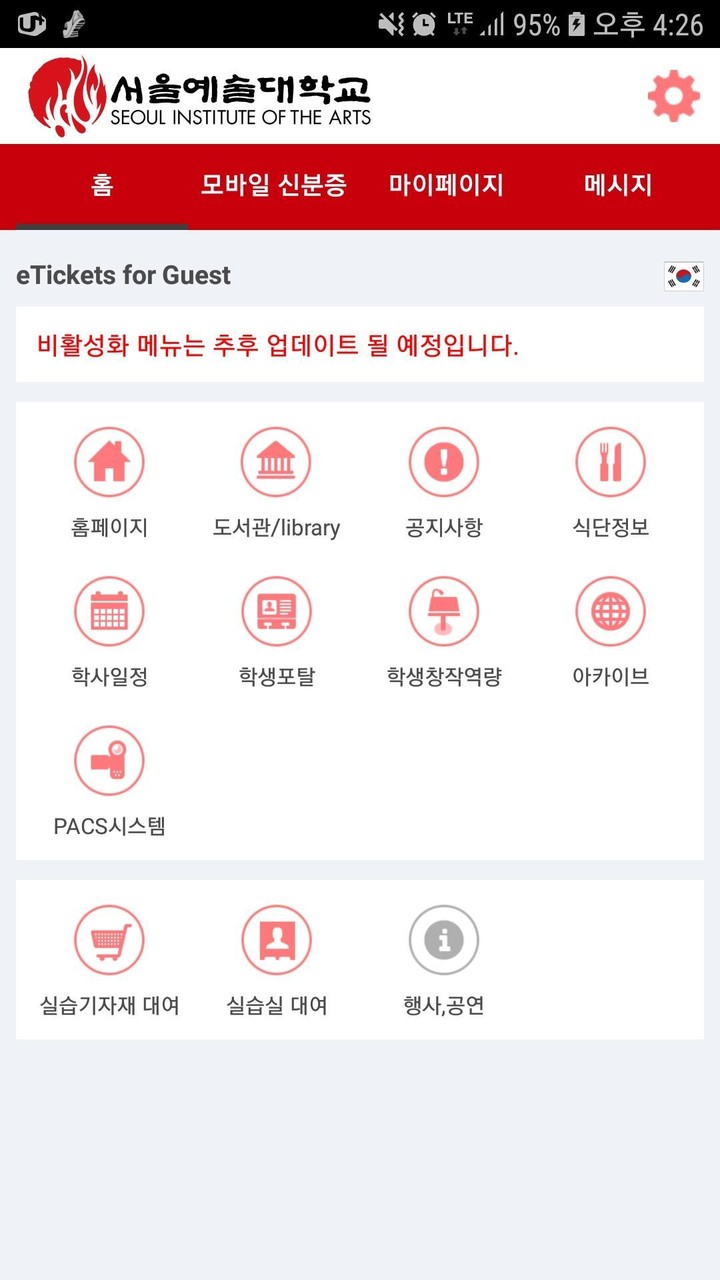Image resolution: width=720 pixels, height=1280 pixels.
Task: Select the 아카이브 globe icon
Action: 610,611
